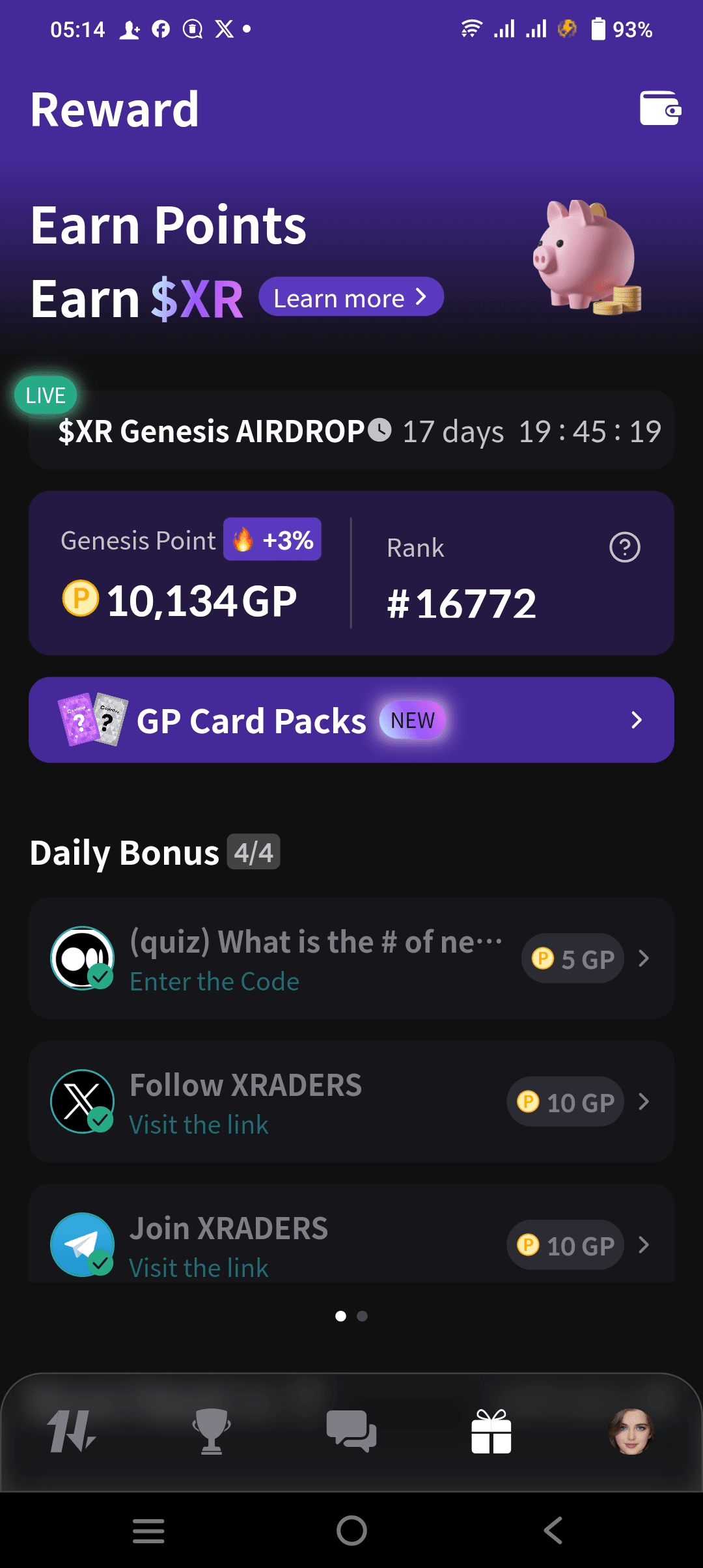The width and height of the screenshot is (703, 1568).
Task: Switch to the trophy leaderboard tab
Action: pos(212,1431)
